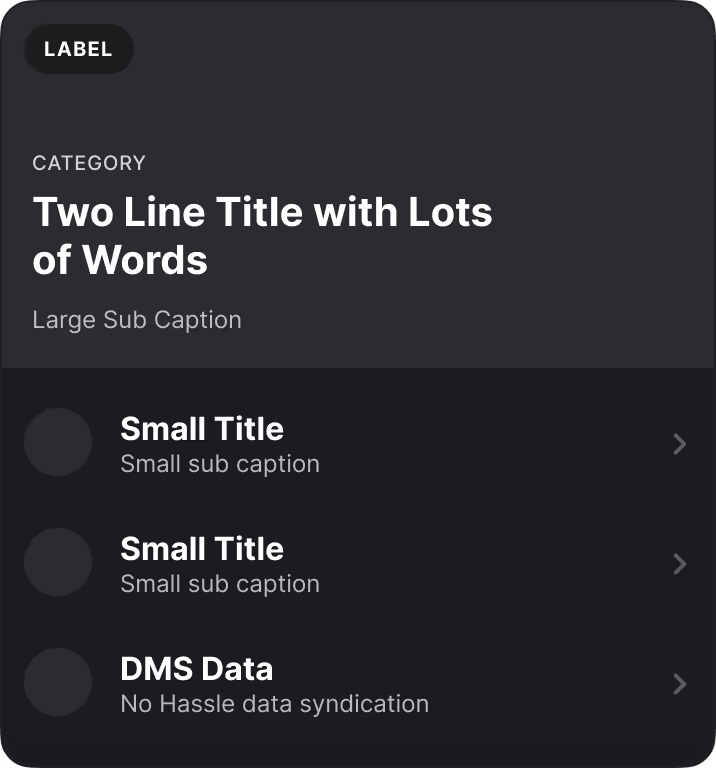Tap the LABEL chip
The image size is (716, 768).
point(78,49)
